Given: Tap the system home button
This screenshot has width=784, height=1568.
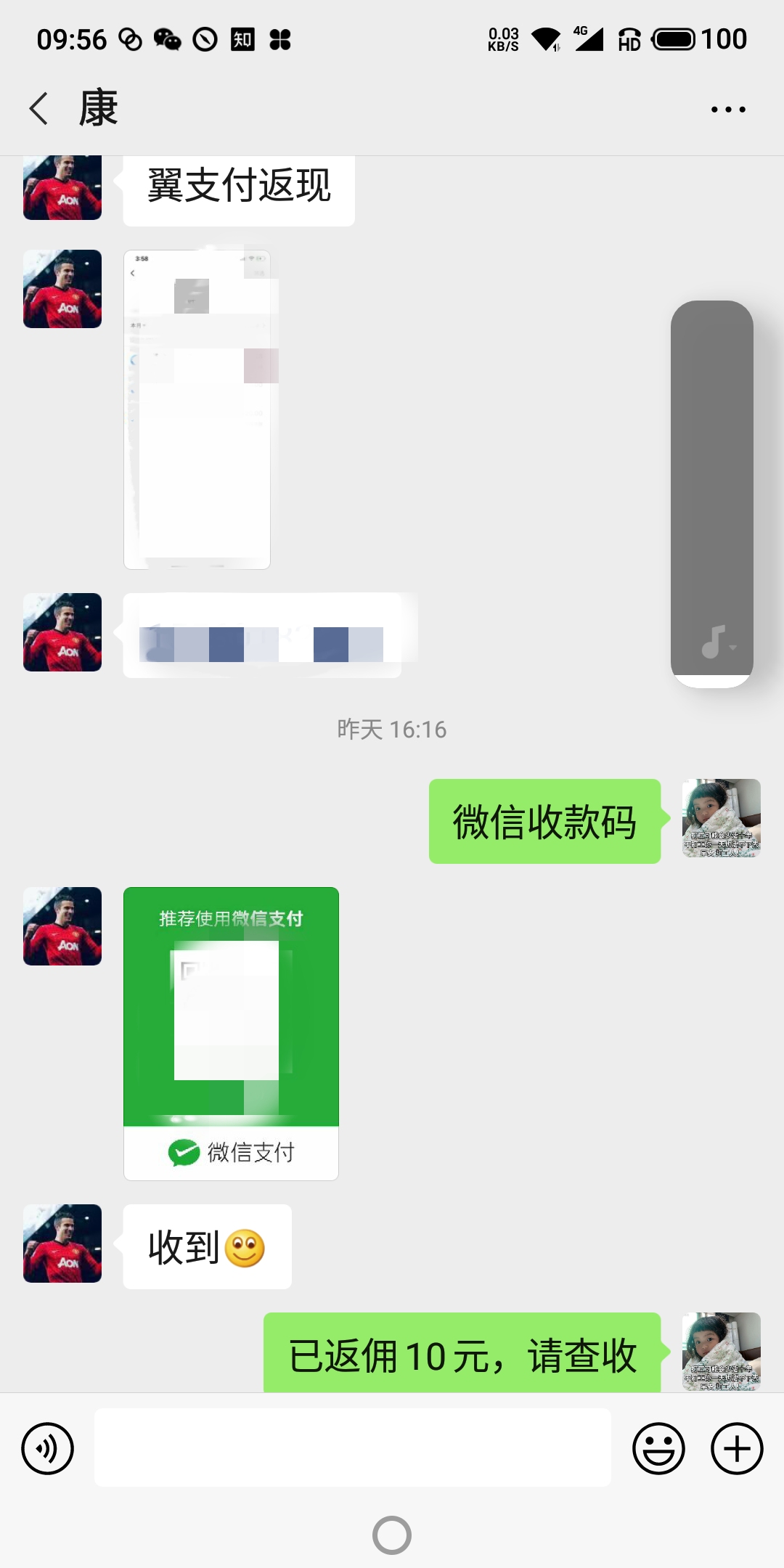Looking at the screenshot, I should click(392, 1535).
